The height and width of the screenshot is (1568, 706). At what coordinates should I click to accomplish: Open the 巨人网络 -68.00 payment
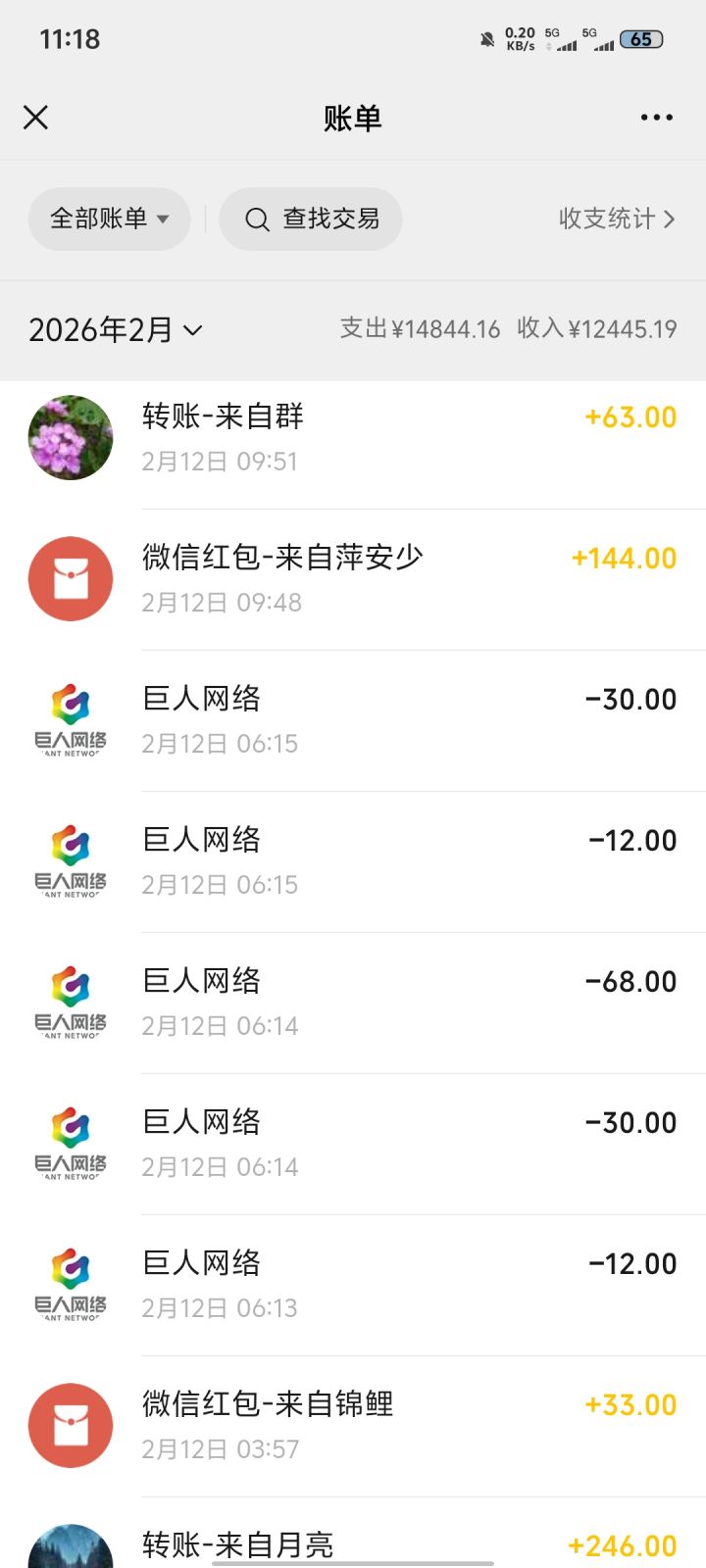(353, 1003)
